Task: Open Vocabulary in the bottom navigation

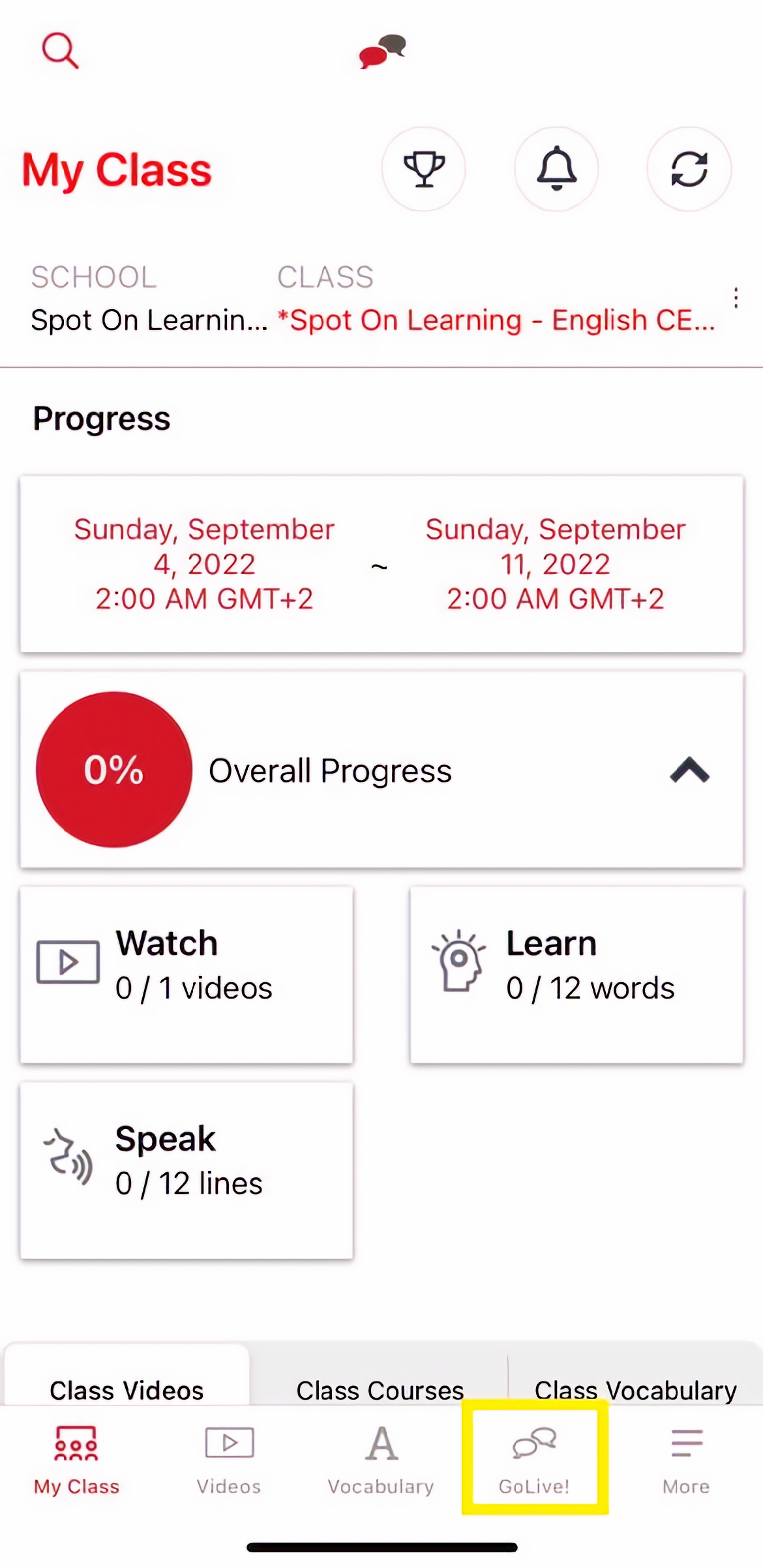Action: pyautogui.click(x=381, y=1460)
